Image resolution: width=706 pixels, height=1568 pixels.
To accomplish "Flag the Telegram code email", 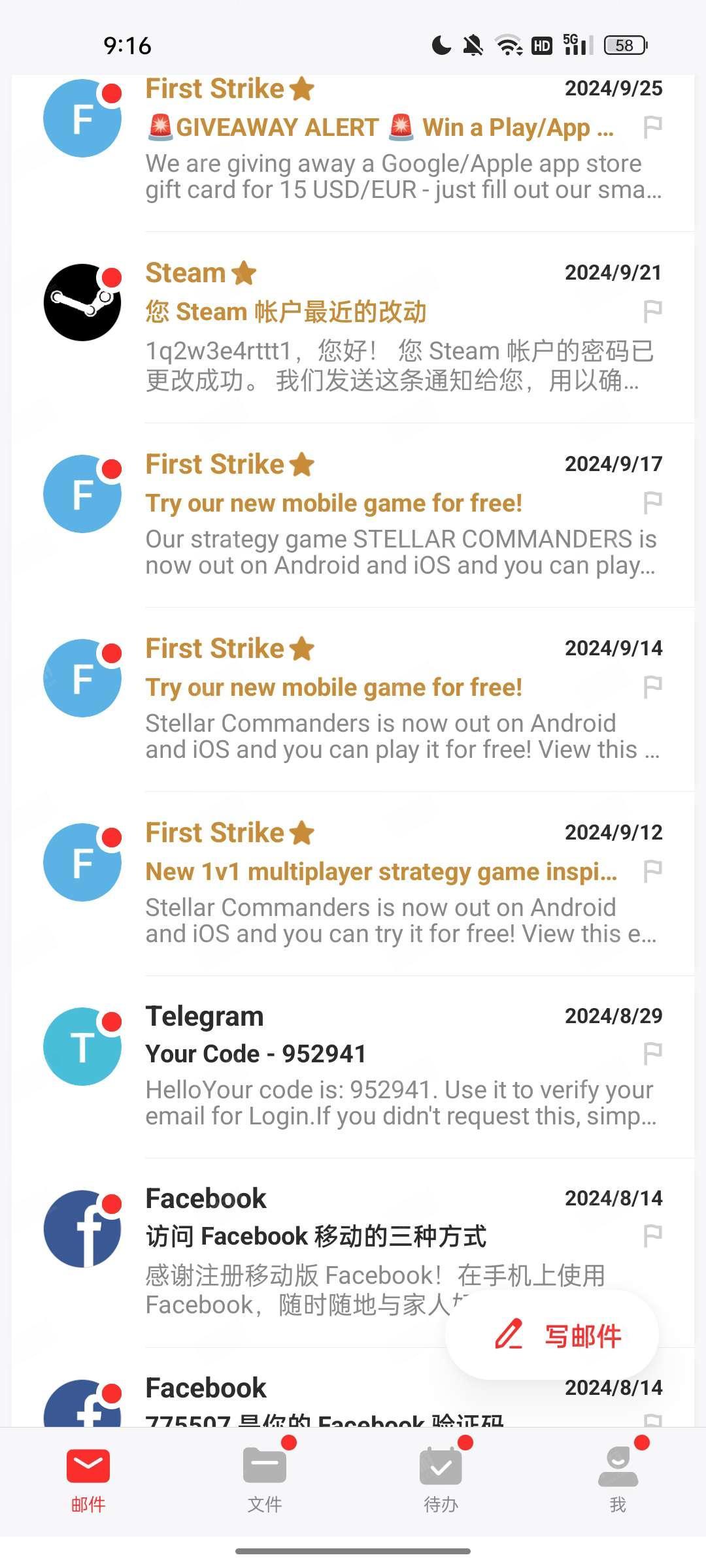I will point(652,1053).
